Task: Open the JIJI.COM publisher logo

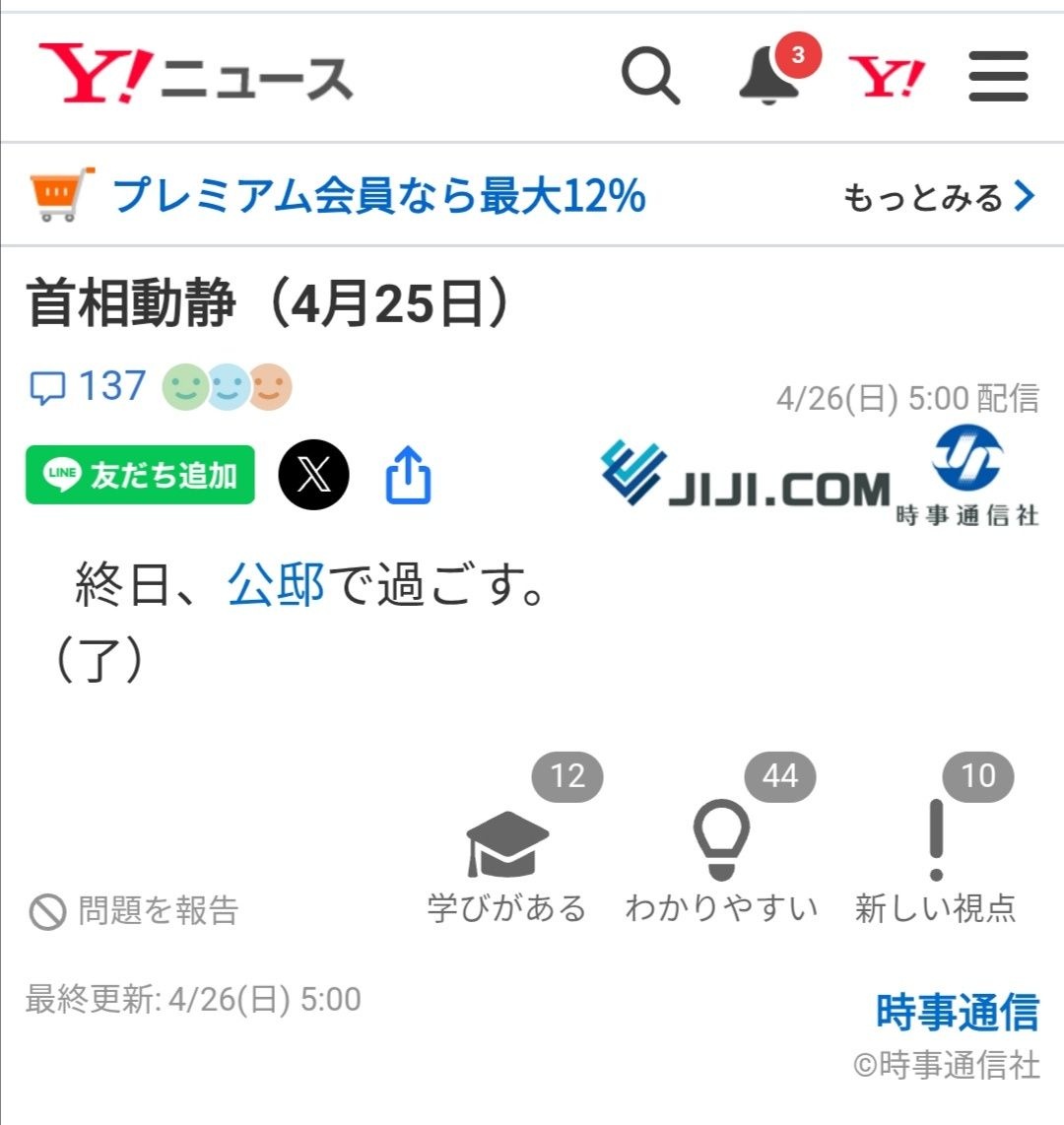Action: tap(746, 477)
